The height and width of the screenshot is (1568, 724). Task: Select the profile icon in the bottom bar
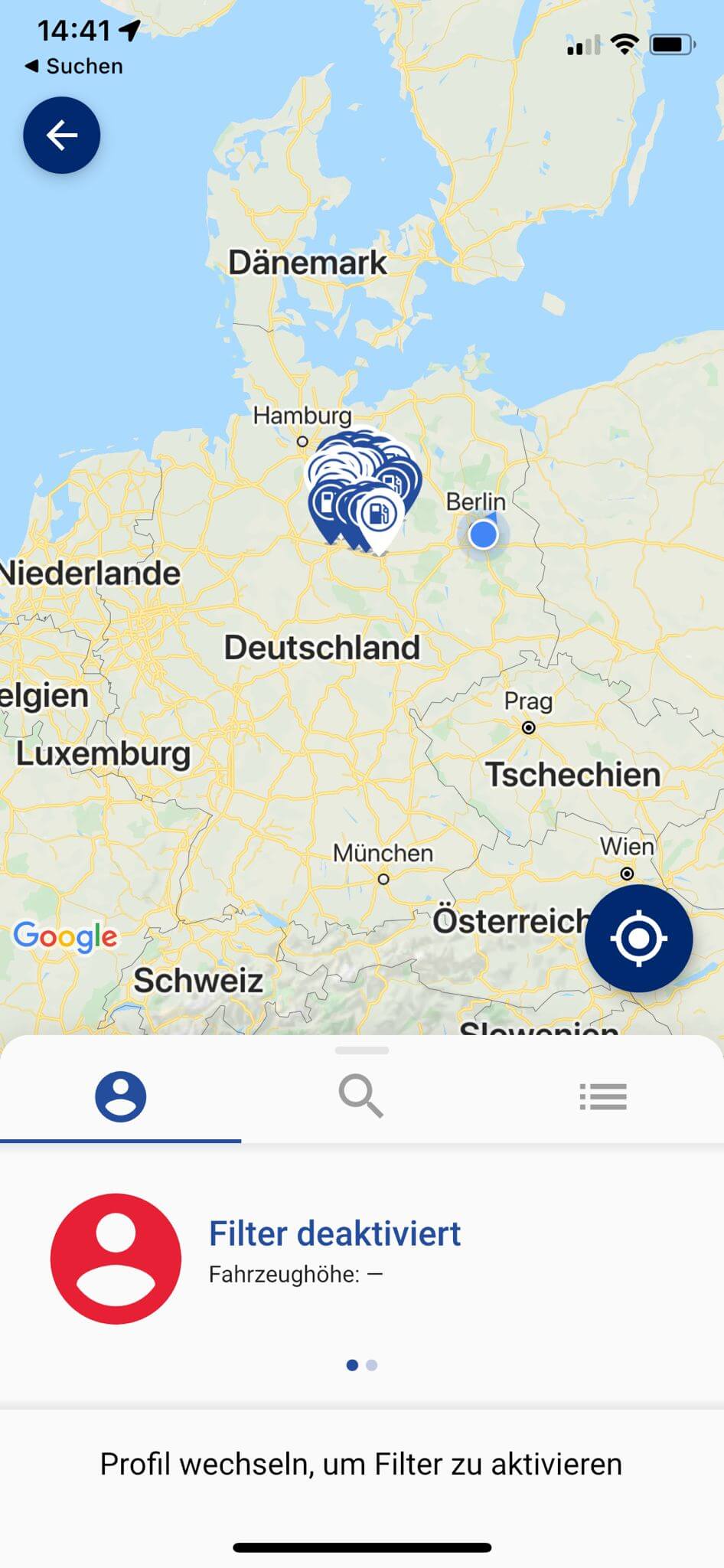(x=120, y=1096)
